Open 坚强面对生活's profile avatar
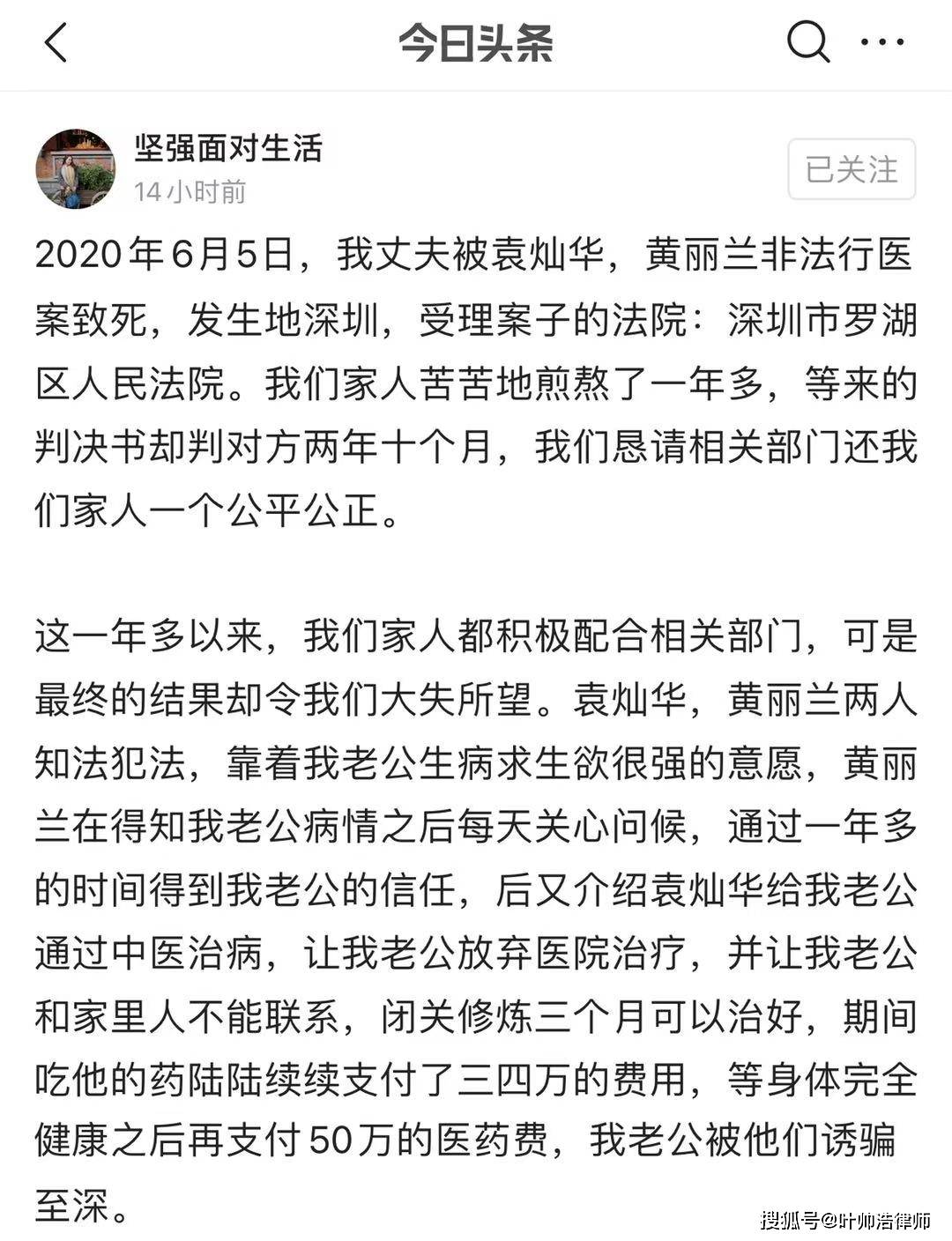Image resolution: width=952 pixels, height=1241 pixels. pyautogui.click(x=75, y=168)
